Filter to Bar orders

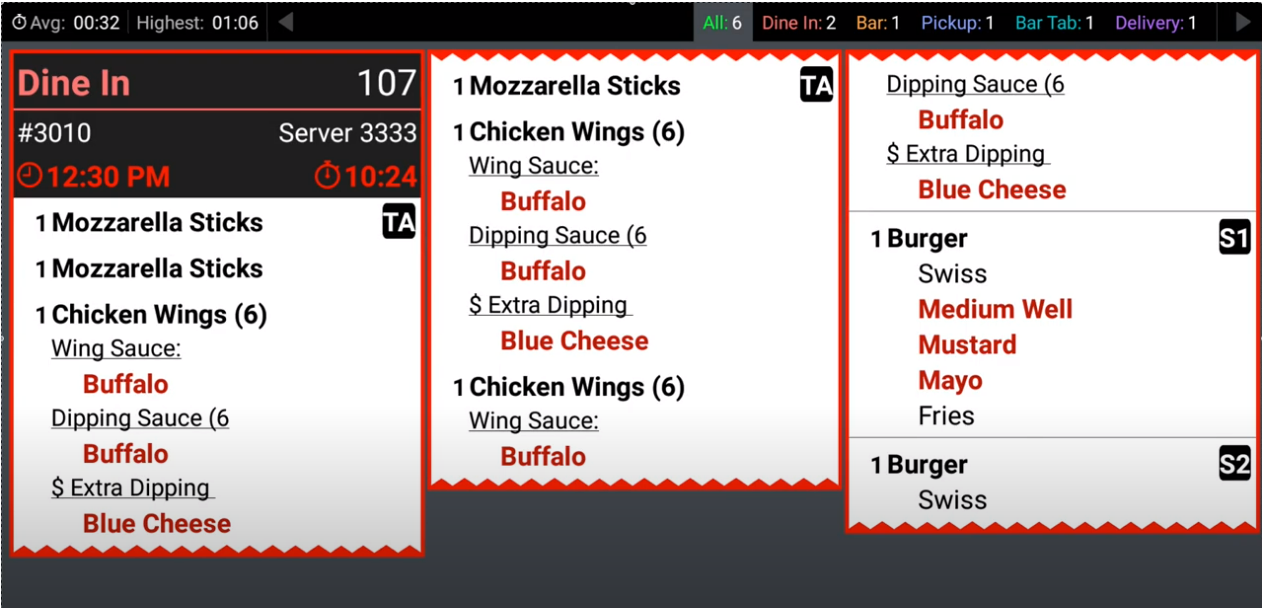(878, 22)
